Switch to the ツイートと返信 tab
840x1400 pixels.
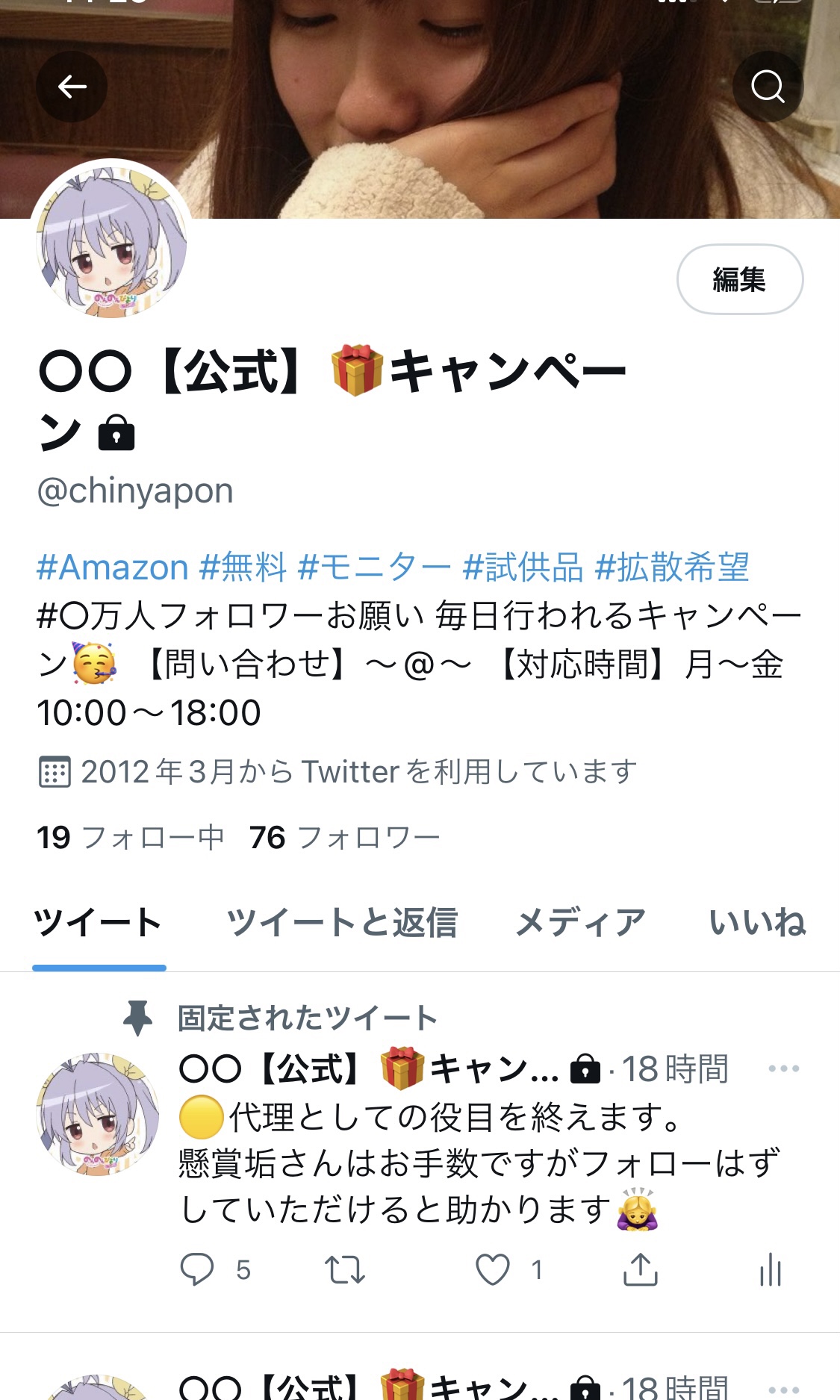tap(342, 923)
